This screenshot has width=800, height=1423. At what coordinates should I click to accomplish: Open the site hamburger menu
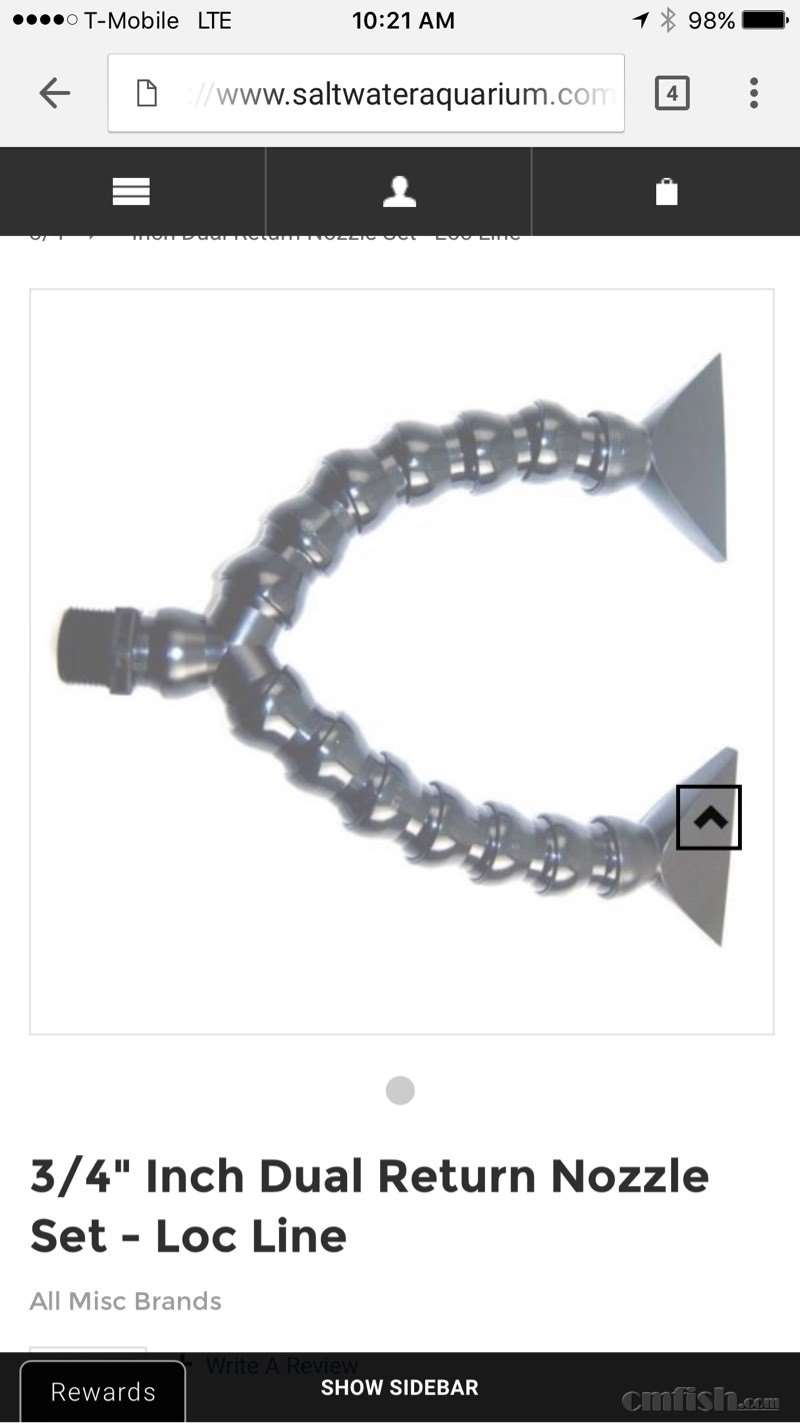pyautogui.click(x=131, y=191)
